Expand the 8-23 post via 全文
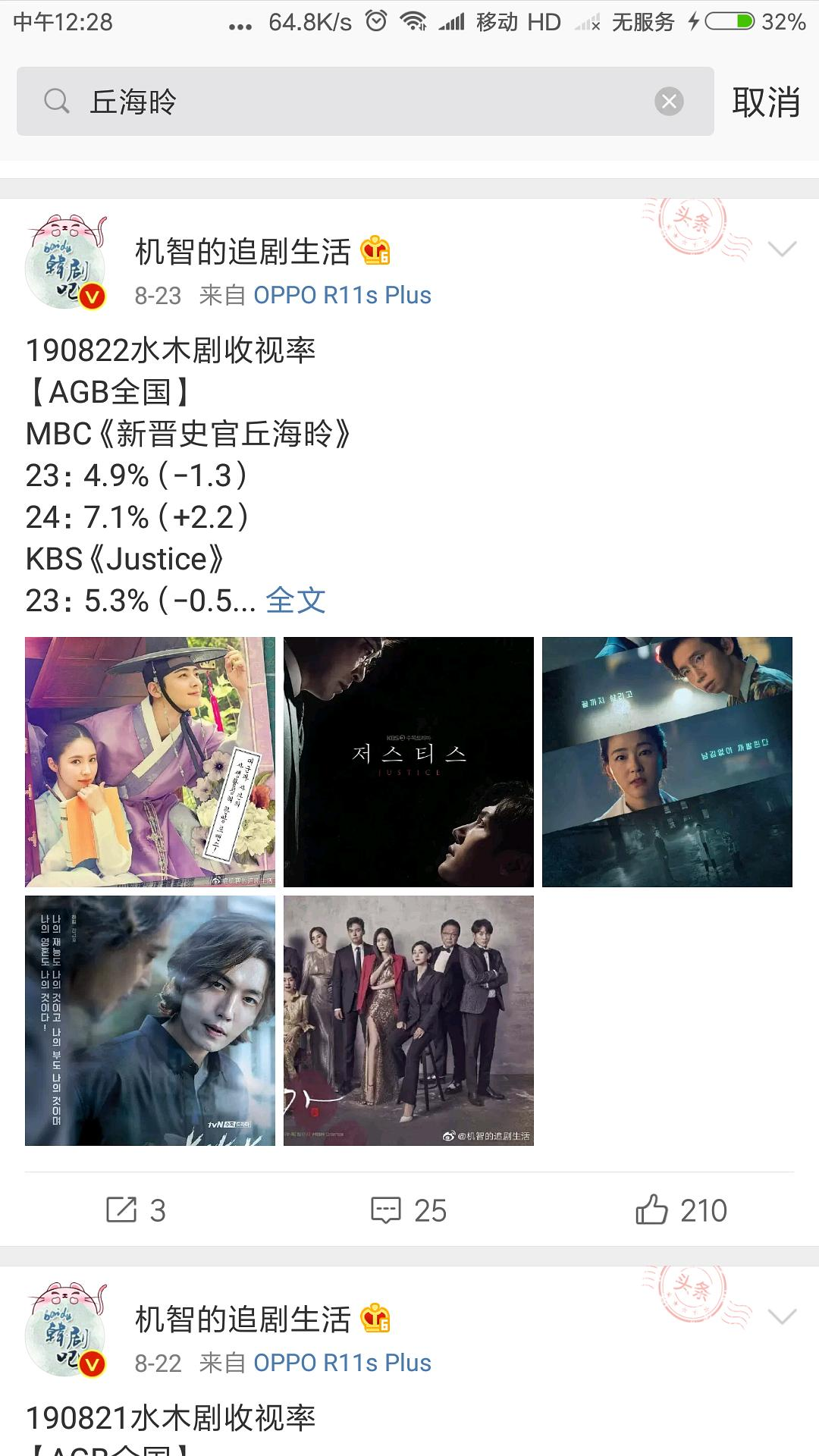This screenshot has width=819, height=1456. click(296, 601)
